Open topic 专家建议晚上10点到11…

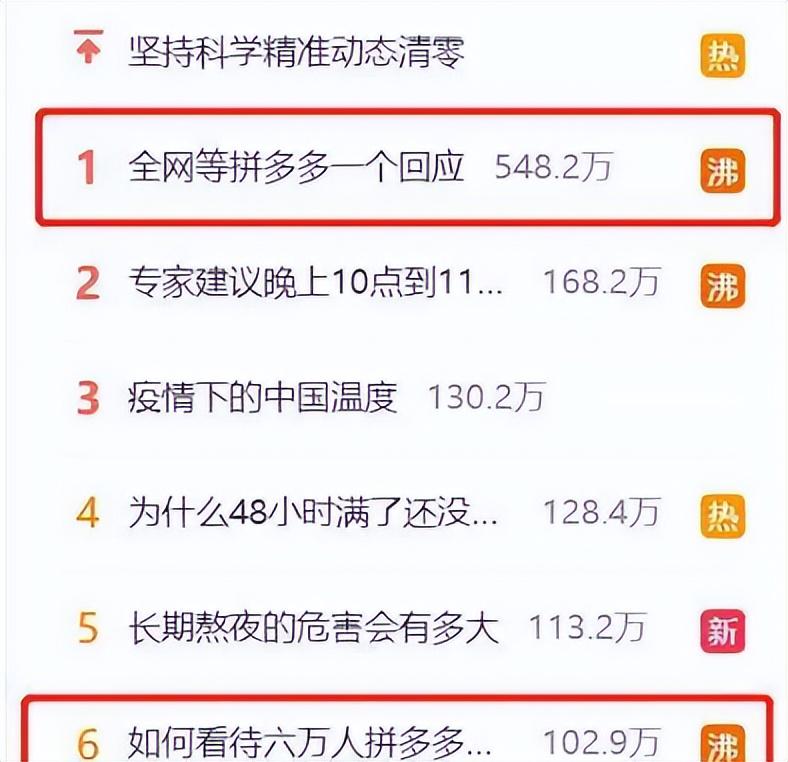point(316,284)
